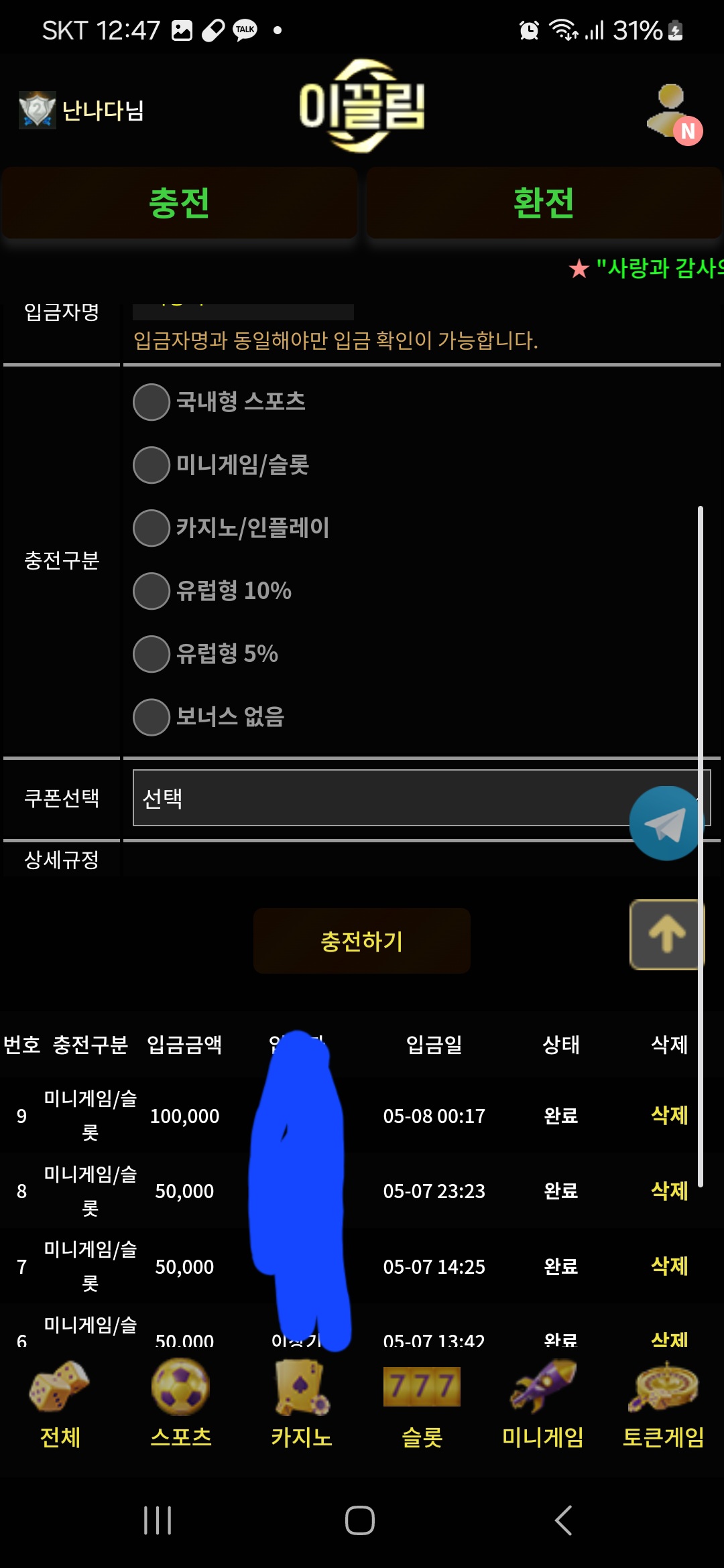The image size is (724, 1568).
Task: Delete deposit record number 8
Action: point(669,1191)
